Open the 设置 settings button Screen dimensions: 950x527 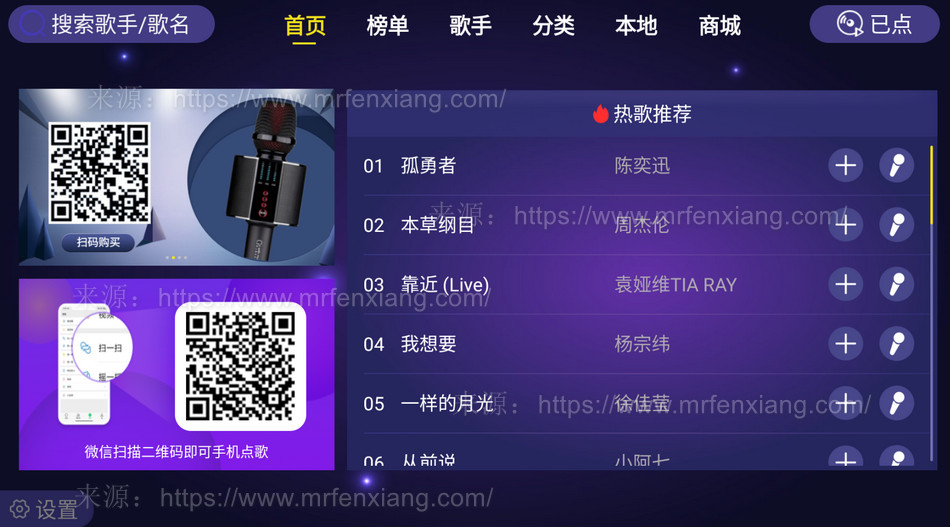[45, 509]
